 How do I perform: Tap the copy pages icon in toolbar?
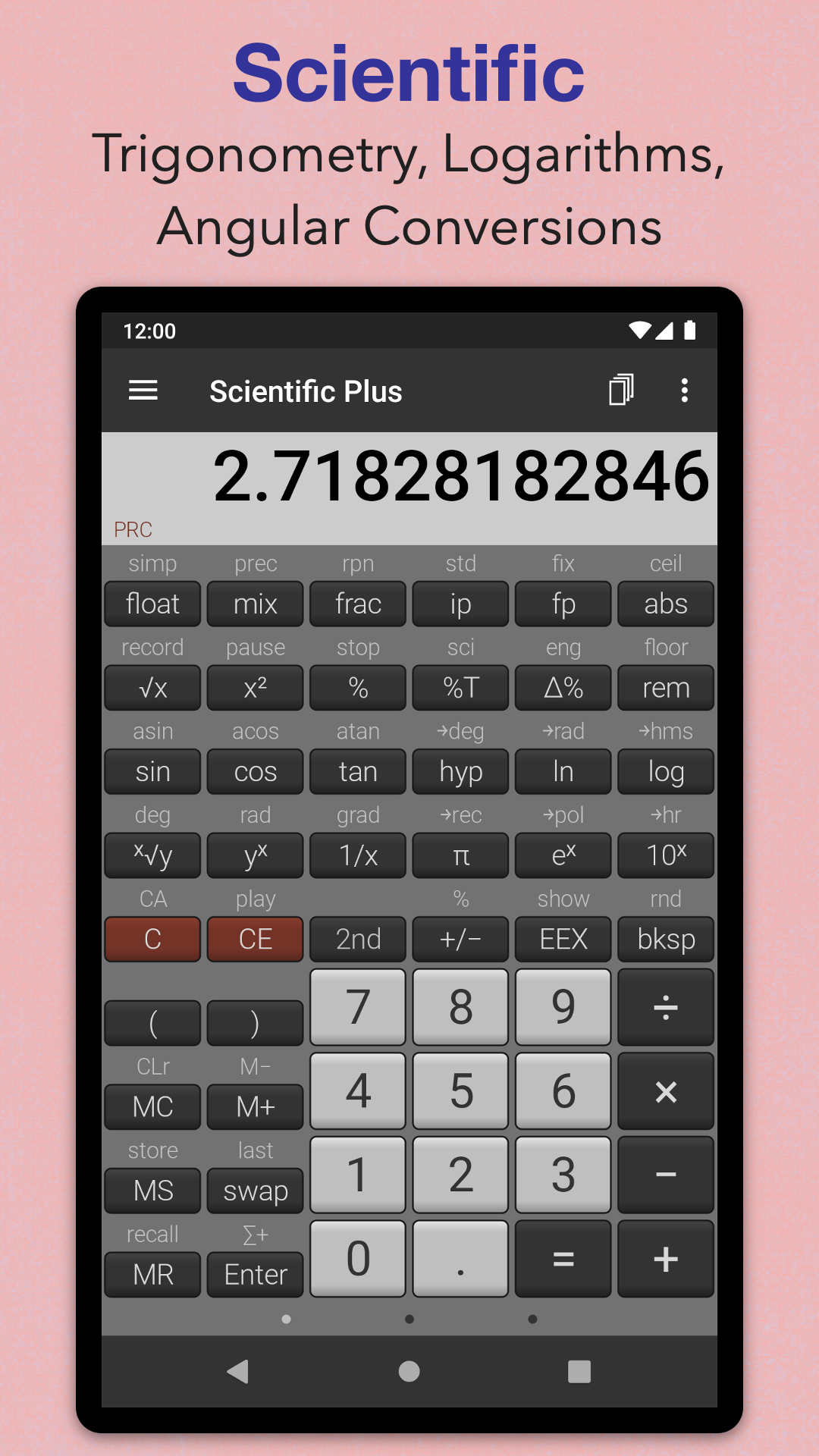622,391
